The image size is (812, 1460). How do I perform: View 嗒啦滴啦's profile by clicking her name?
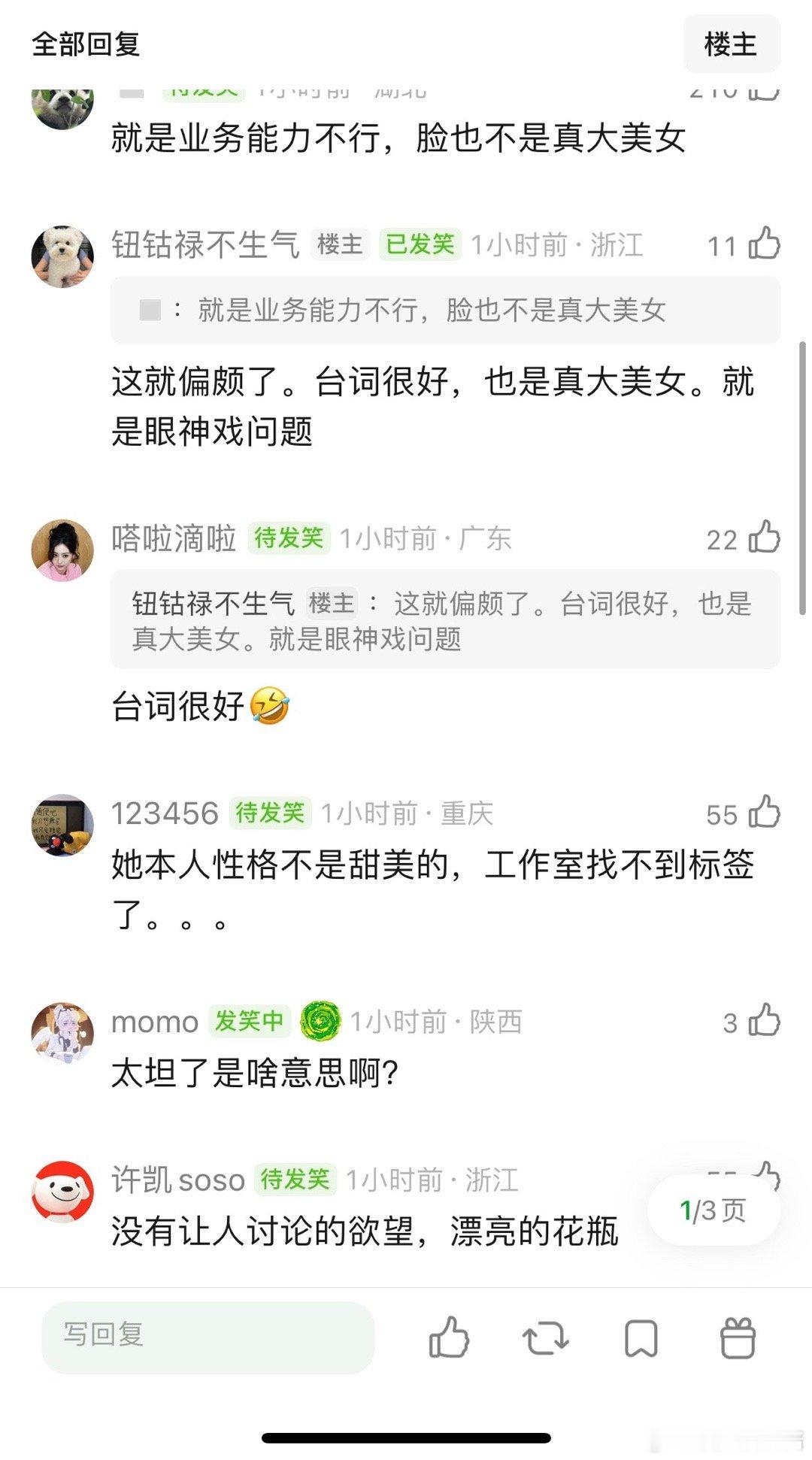[174, 538]
